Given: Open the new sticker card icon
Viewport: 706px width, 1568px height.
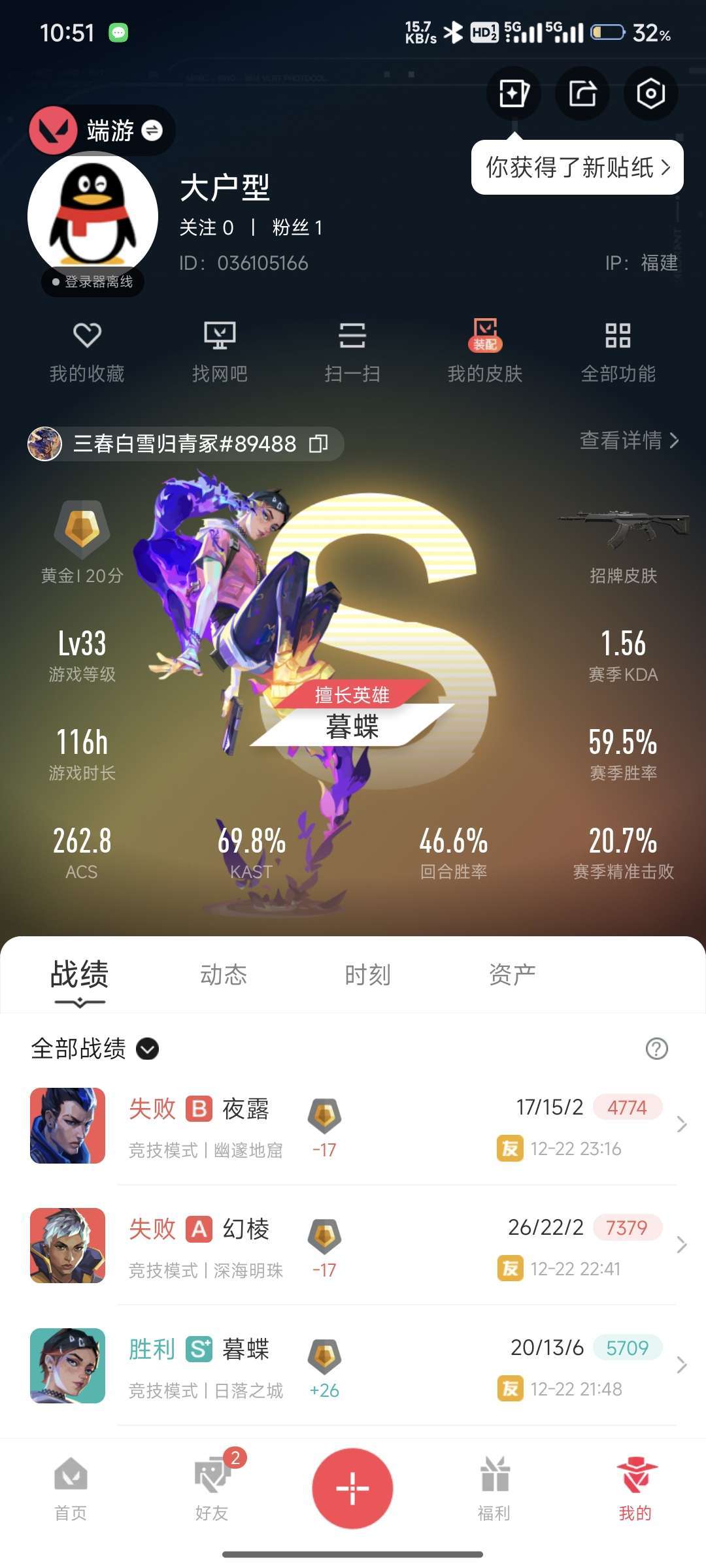Looking at the screenshot, I should [x=513, y=93].
